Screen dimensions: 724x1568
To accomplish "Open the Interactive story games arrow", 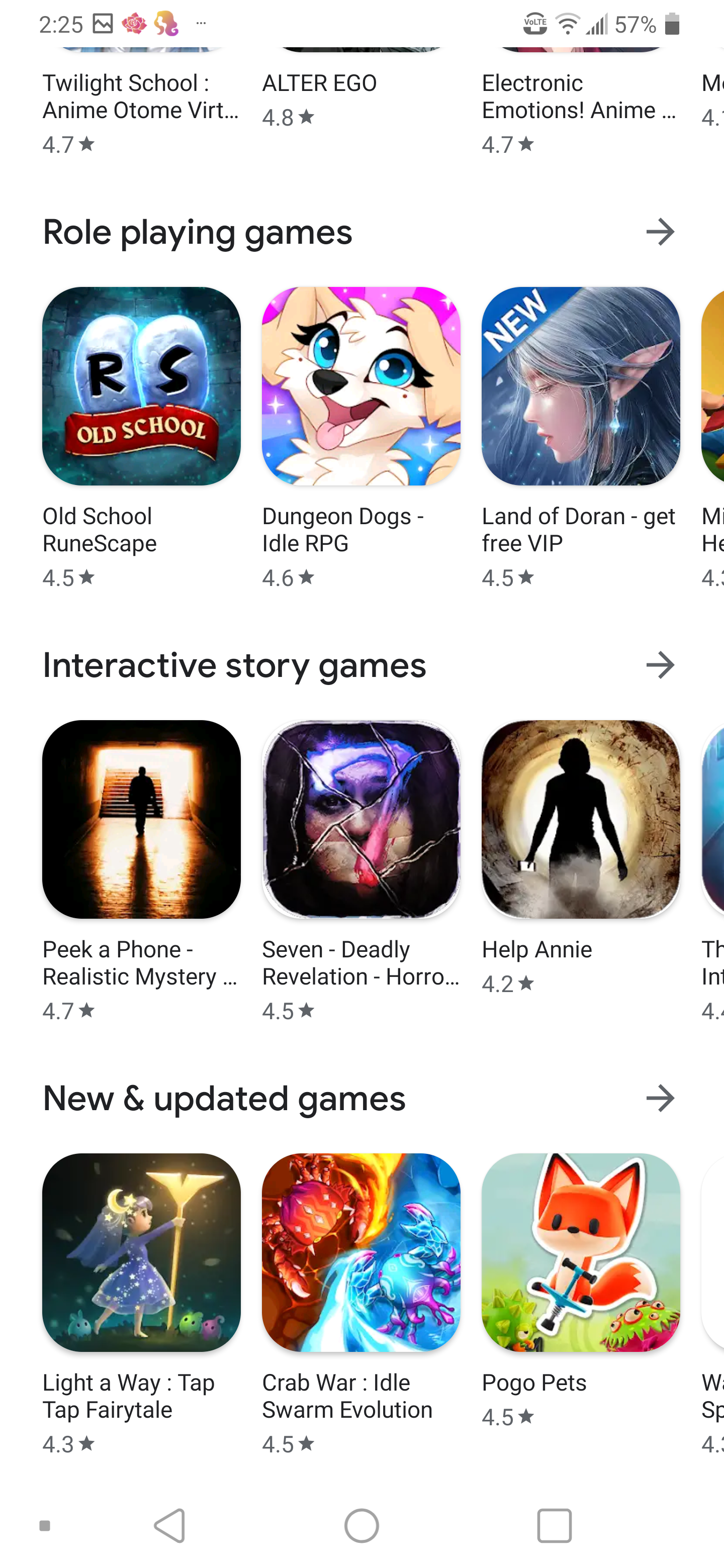I will [x=660, y=665].
